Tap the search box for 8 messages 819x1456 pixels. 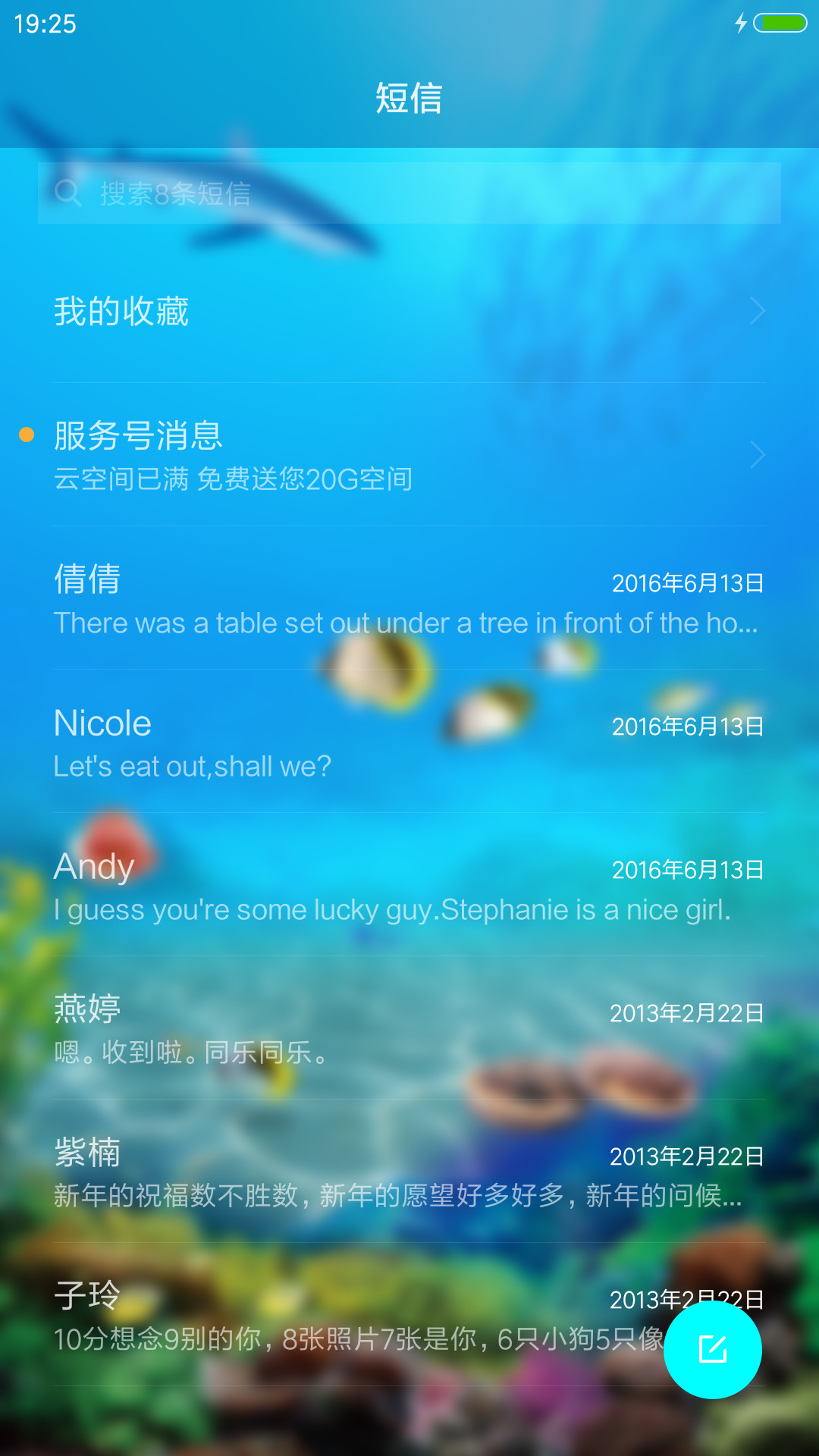pyautogui.click(x=409, y=193)
